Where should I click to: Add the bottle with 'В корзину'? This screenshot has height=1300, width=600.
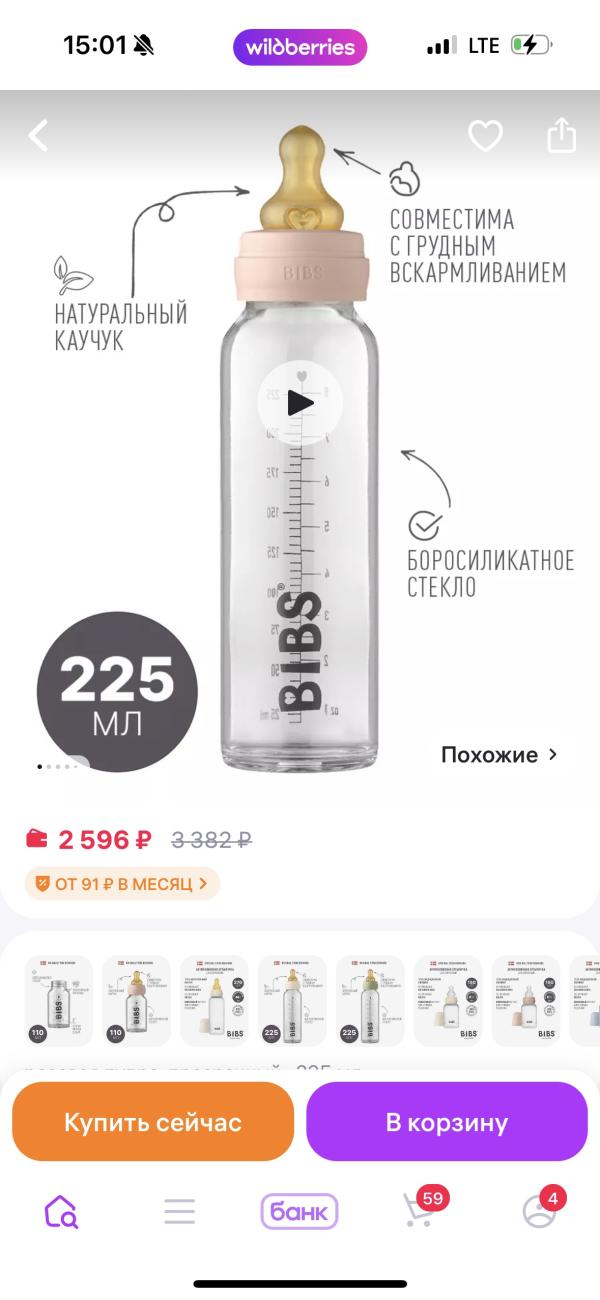coord(447,1122)
